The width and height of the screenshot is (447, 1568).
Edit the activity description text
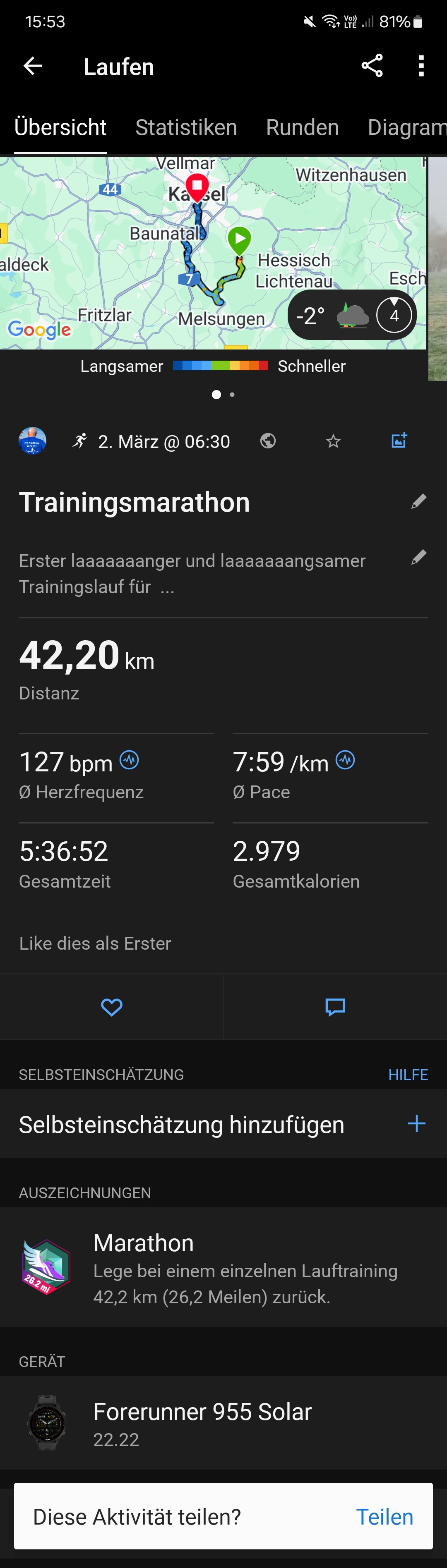click(x=418, y=558)
